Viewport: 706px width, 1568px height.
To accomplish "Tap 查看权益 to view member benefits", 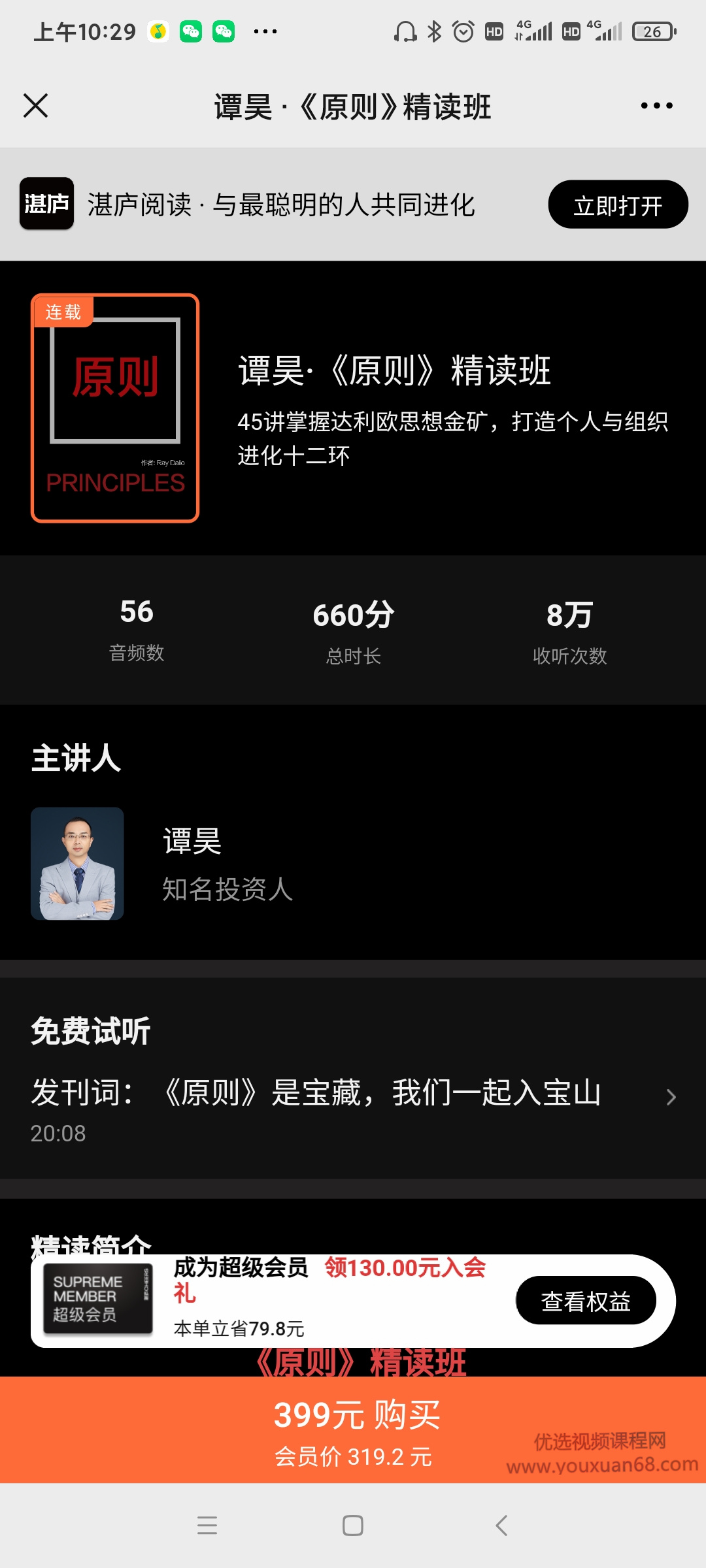I will tap(586, 1300).
